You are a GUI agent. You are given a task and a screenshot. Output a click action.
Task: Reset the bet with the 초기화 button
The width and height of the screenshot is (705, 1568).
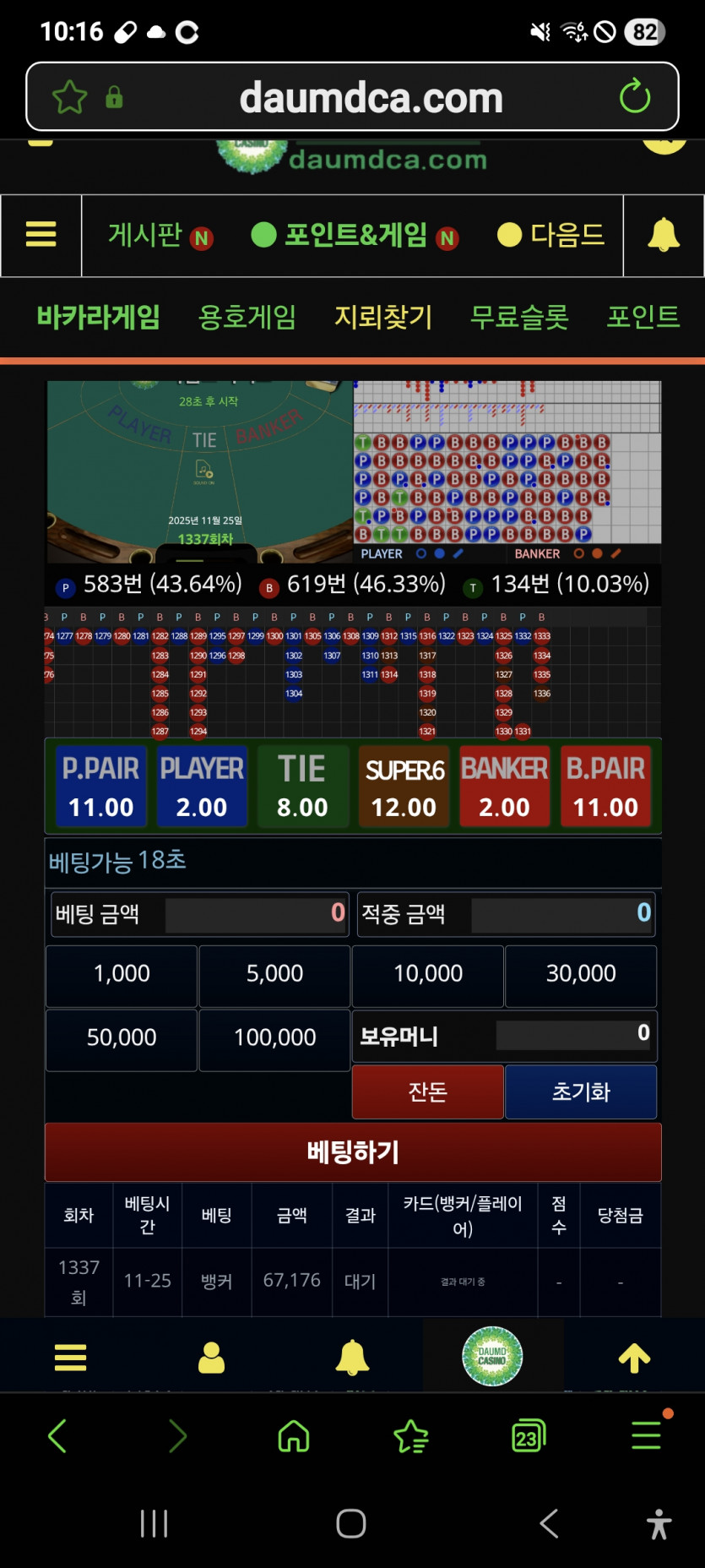tap(581, 1092)
